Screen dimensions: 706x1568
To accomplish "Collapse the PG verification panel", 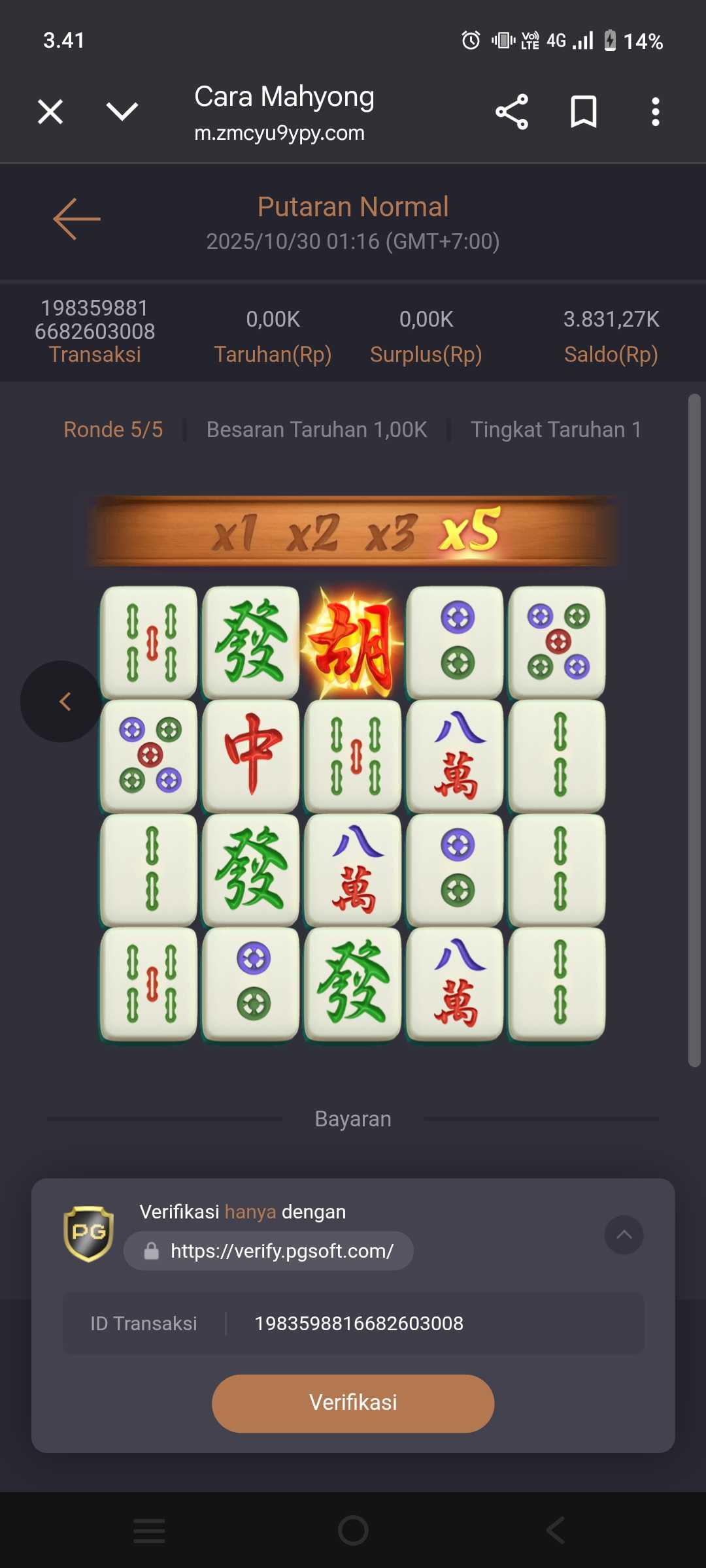I will coord(624,1235).
